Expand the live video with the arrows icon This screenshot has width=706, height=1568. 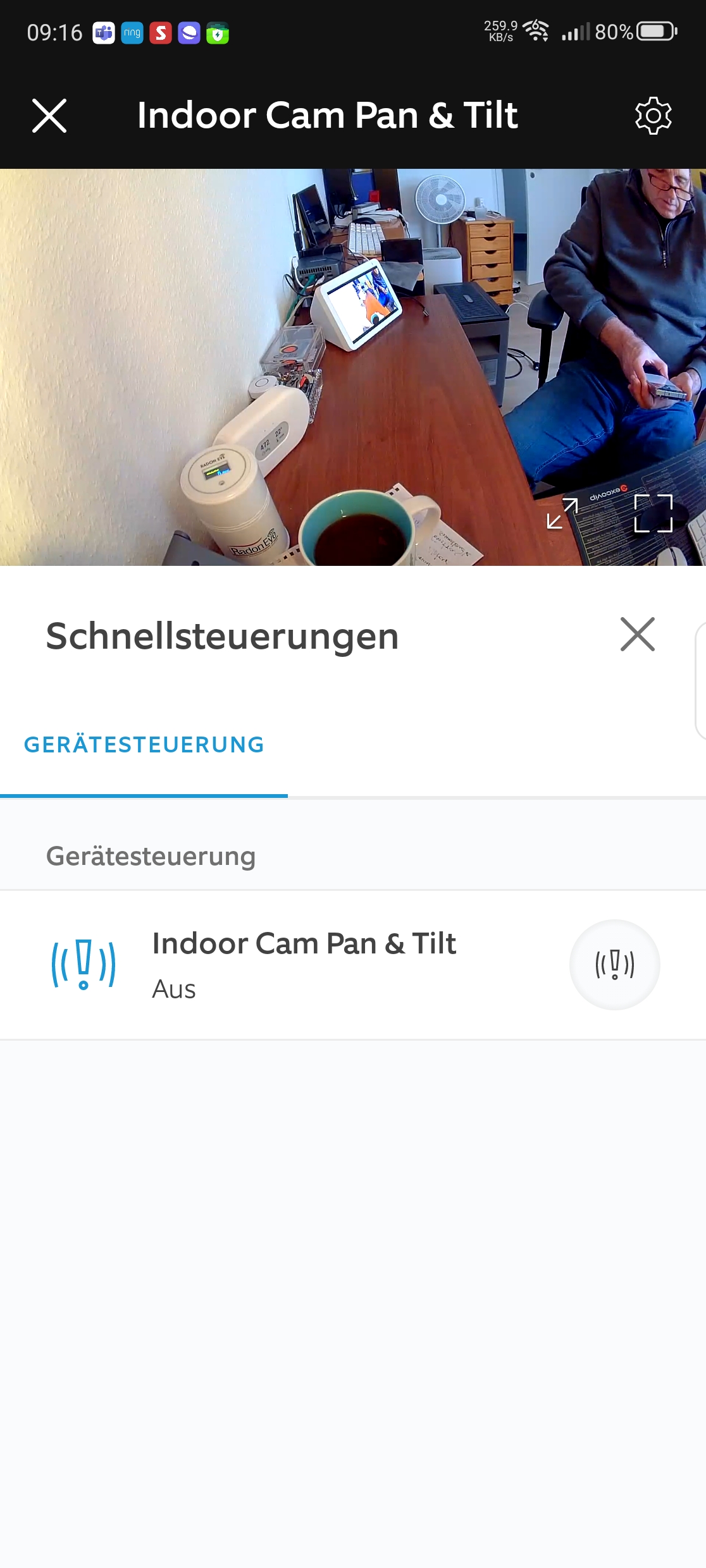click(x=562, y=513)
